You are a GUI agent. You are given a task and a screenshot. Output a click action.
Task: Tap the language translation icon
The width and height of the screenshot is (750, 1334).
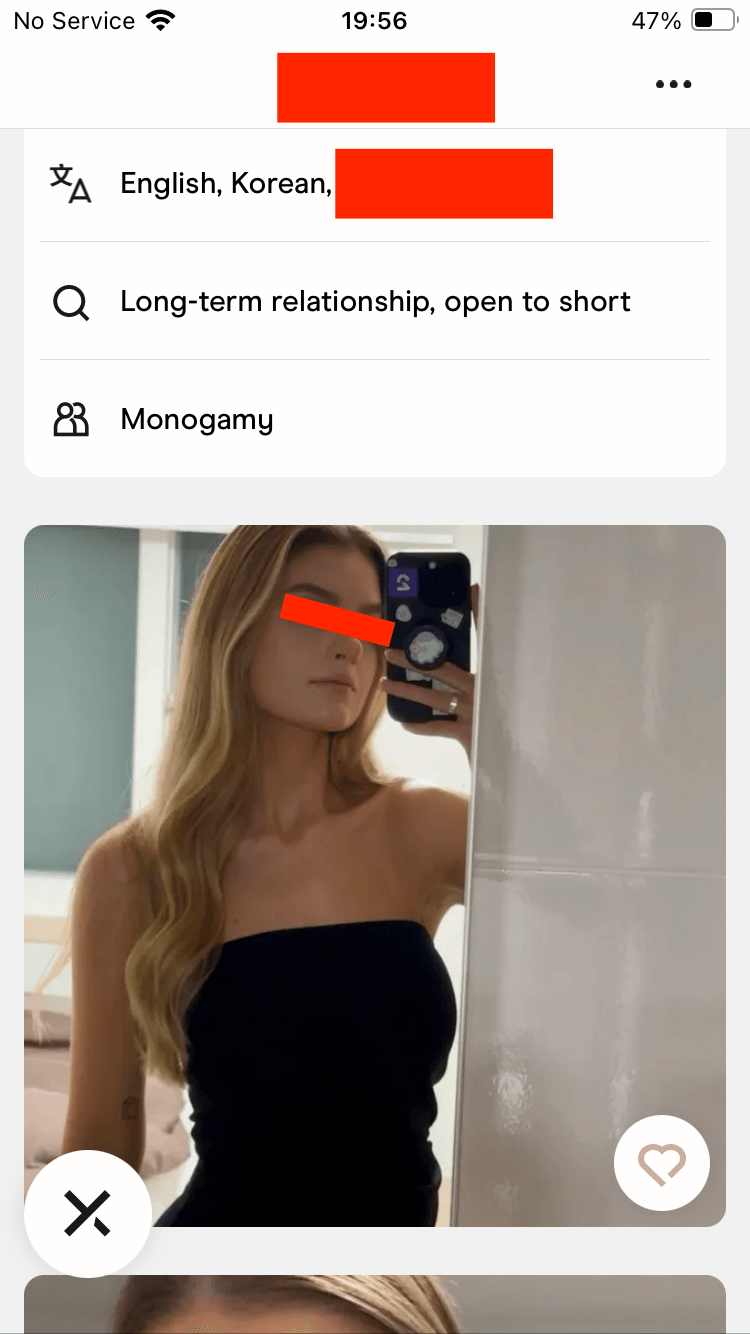[x=70, y=183]
